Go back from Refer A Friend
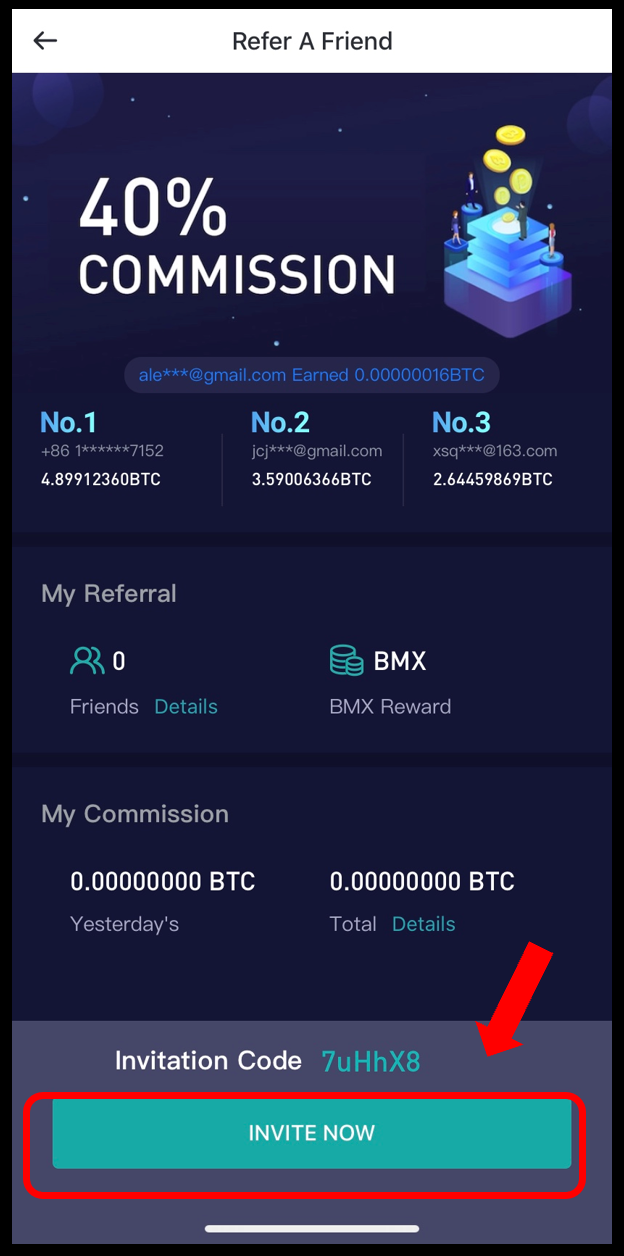This screenshot has width=624, height=1256. coord(45,41)
